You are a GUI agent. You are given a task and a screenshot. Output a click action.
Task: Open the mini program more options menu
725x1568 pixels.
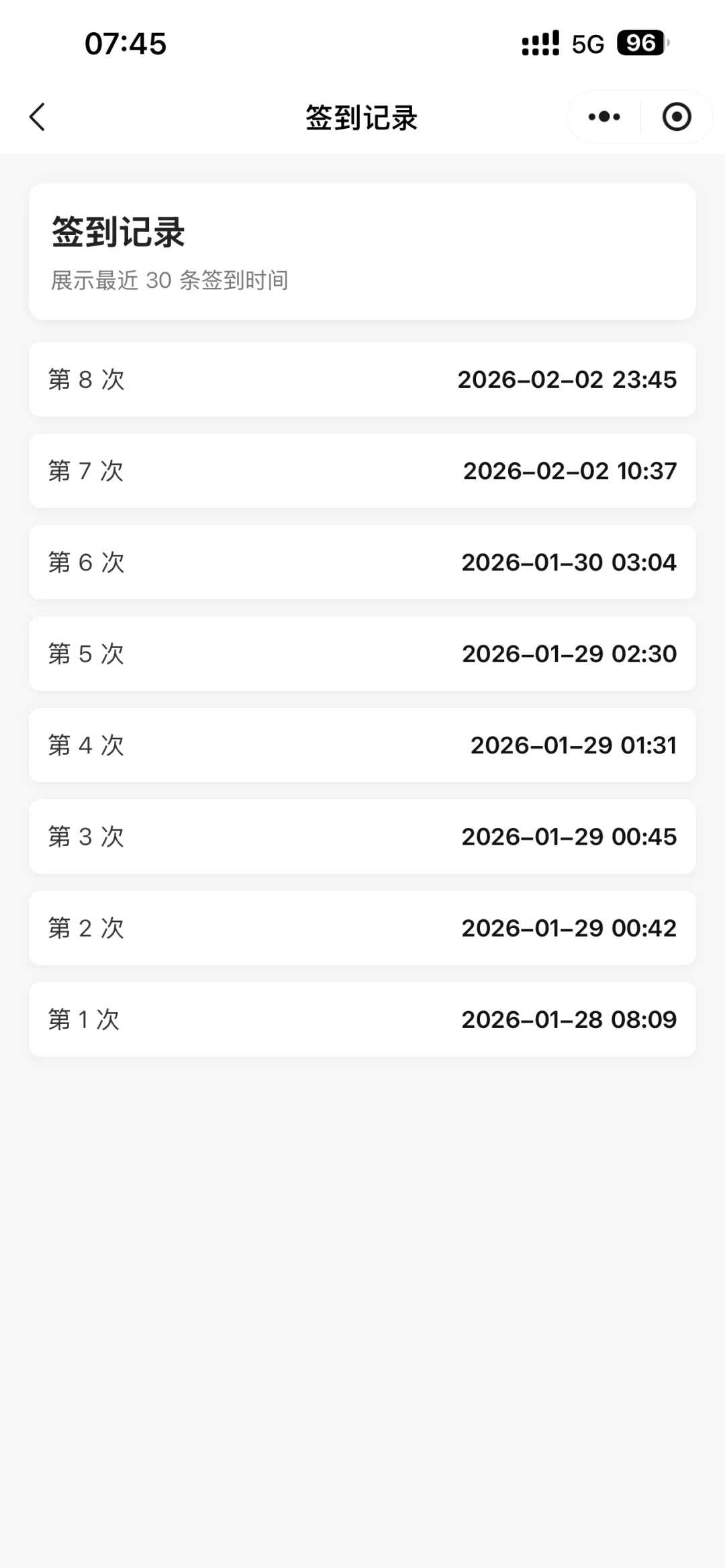pos(604,117)
